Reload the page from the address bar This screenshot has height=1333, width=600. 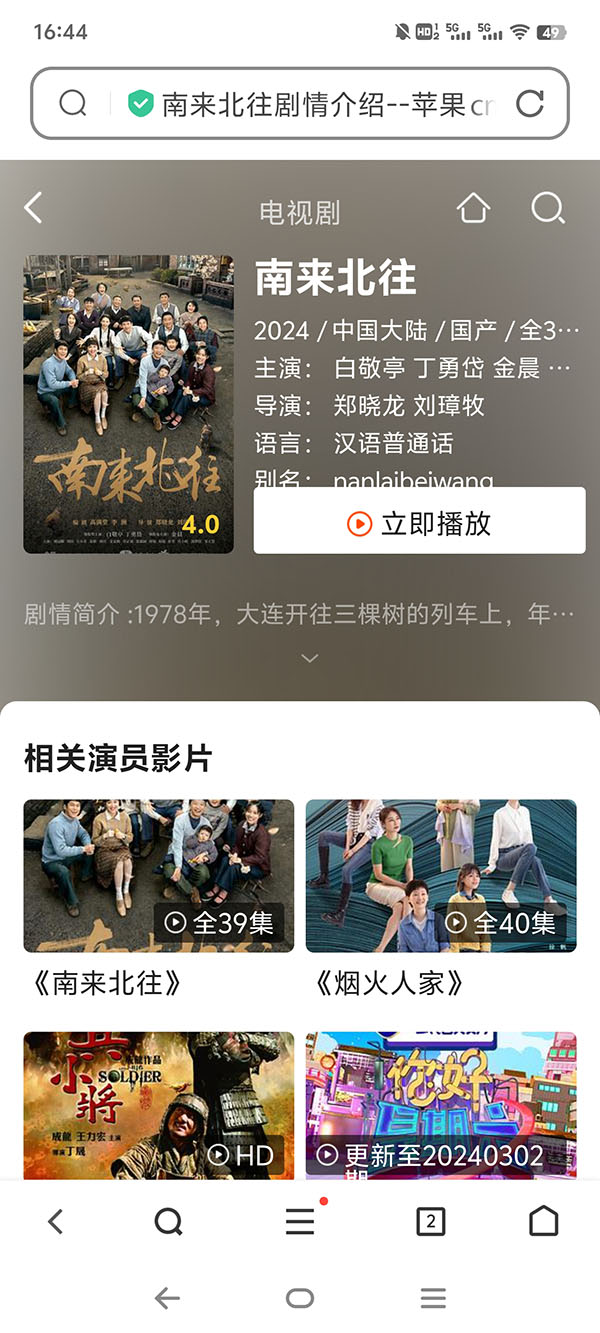[x=529, y=103]
